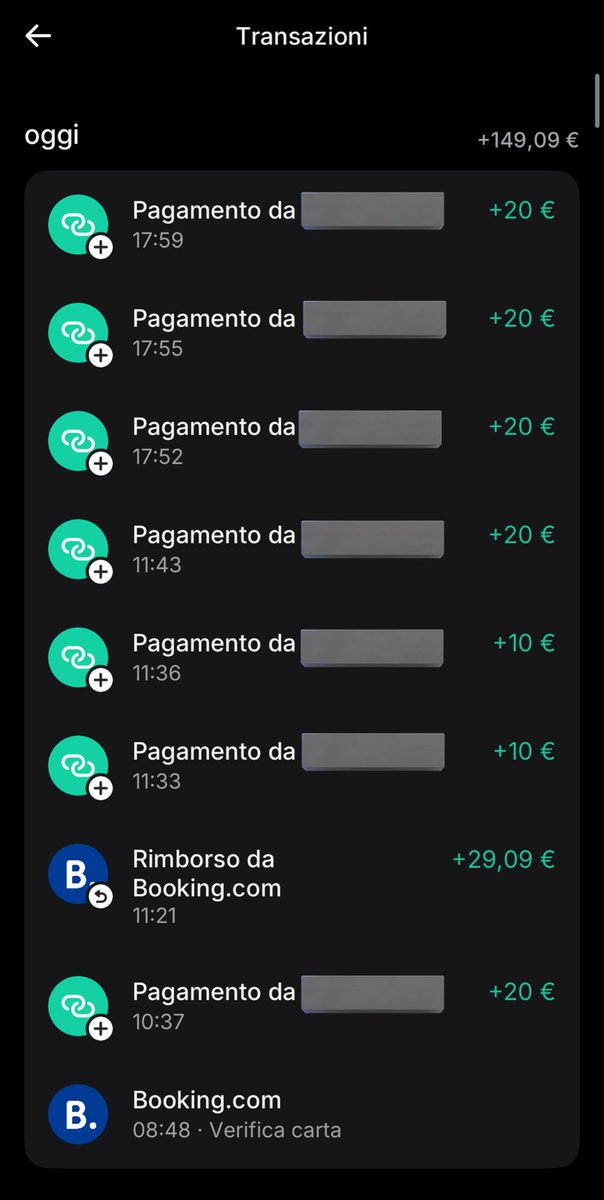604x1200 pixels.
Task: Show details of the 11:43 payment
Action: tap(300, 548)
